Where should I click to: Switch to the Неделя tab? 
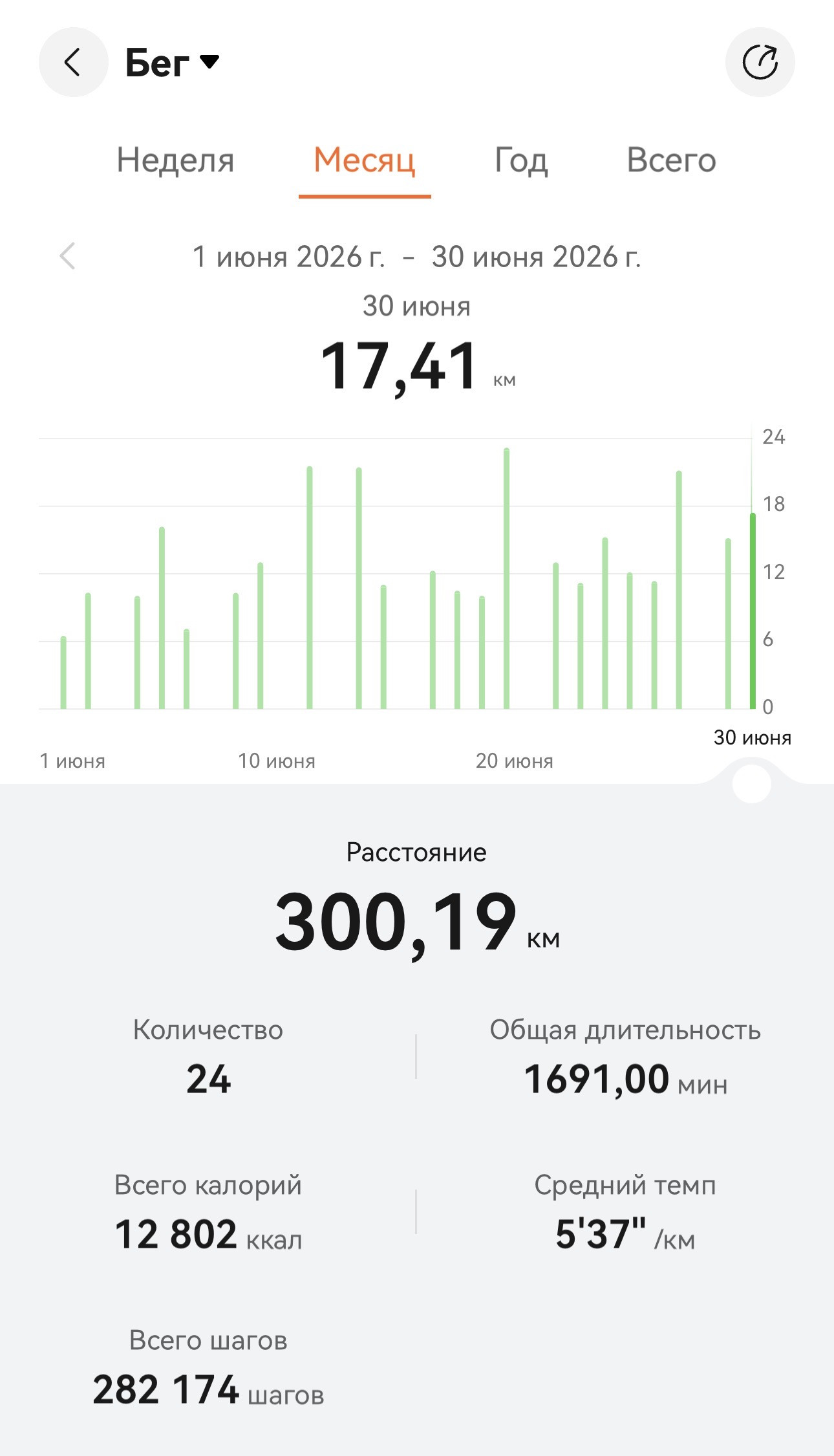coord(175,160)
